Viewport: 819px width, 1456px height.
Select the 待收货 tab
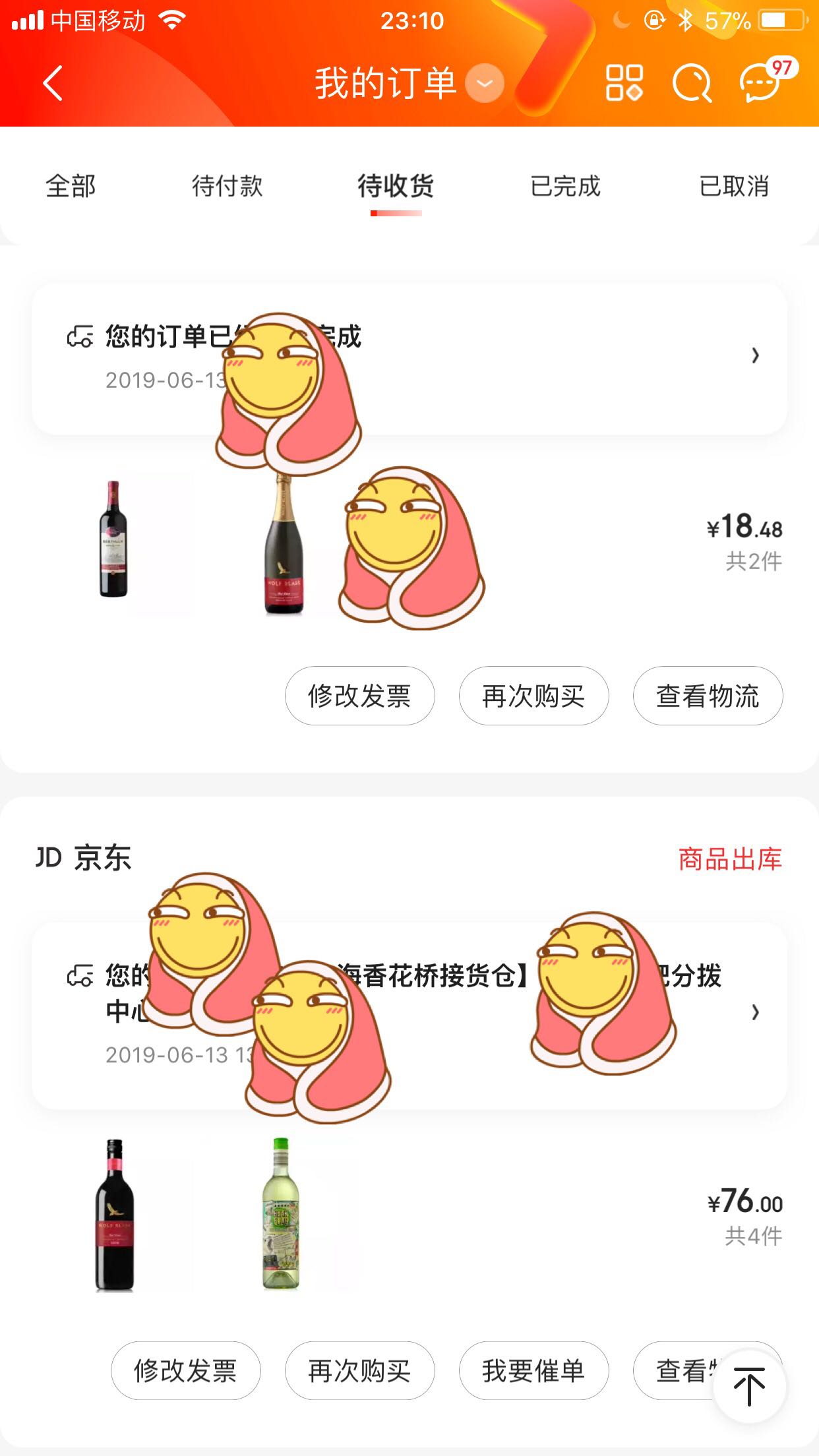(x=396, y=187)
